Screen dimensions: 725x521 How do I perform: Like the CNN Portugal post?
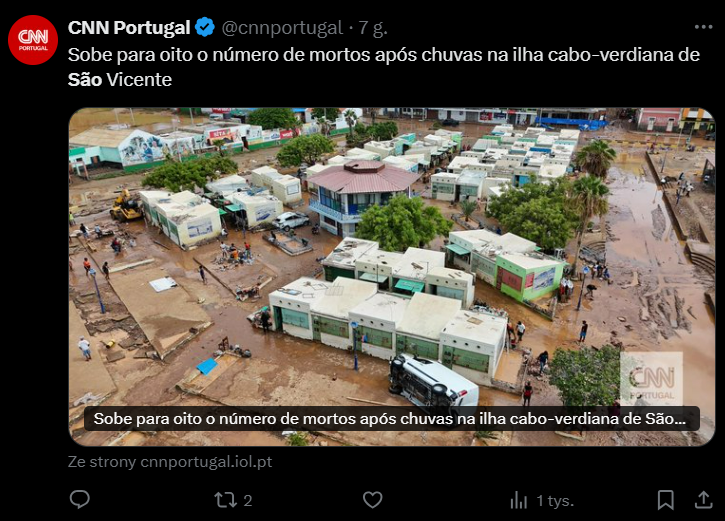(372, 499)
